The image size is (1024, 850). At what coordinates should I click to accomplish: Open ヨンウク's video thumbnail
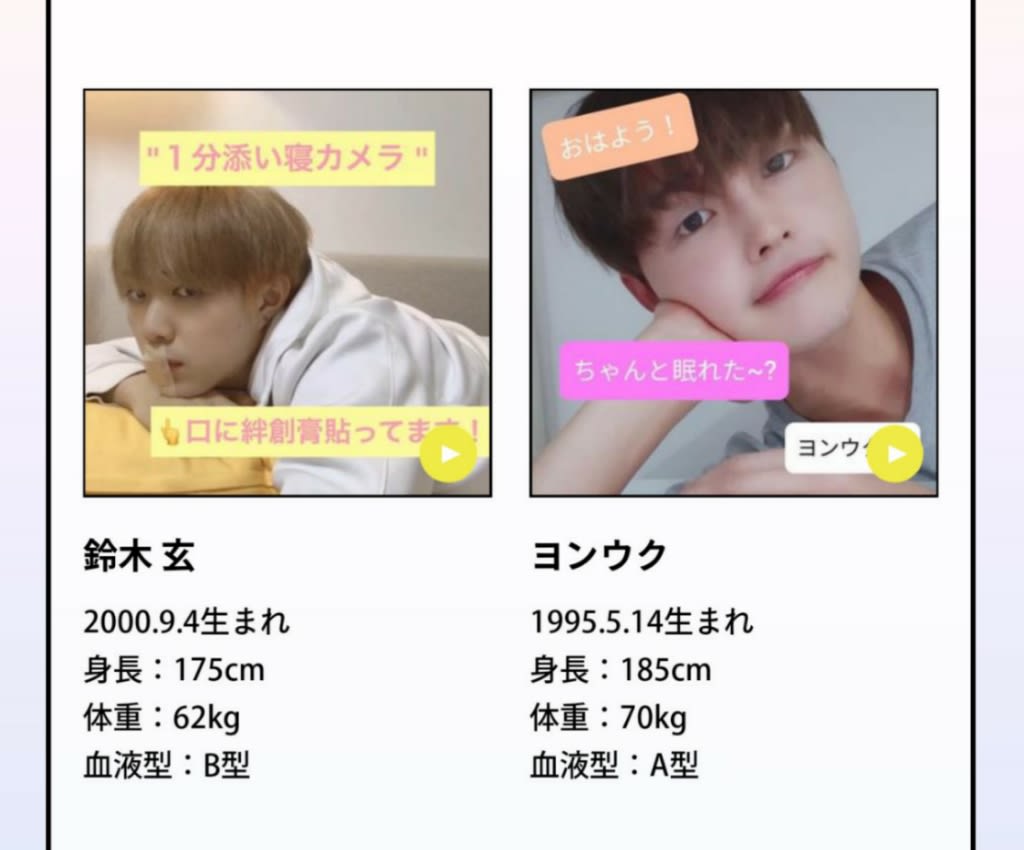[x=733, y=292]
